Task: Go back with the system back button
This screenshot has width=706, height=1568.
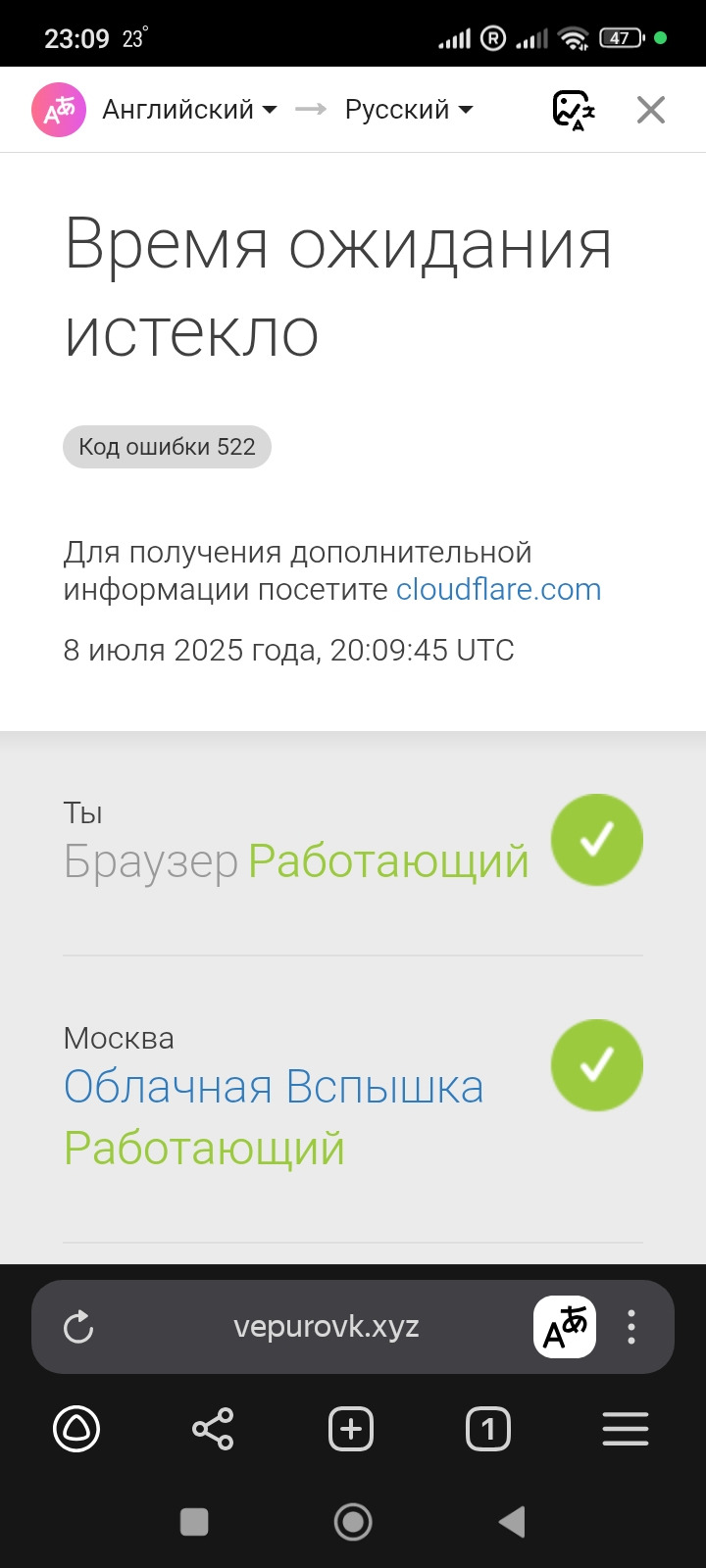Action: 512,1522
